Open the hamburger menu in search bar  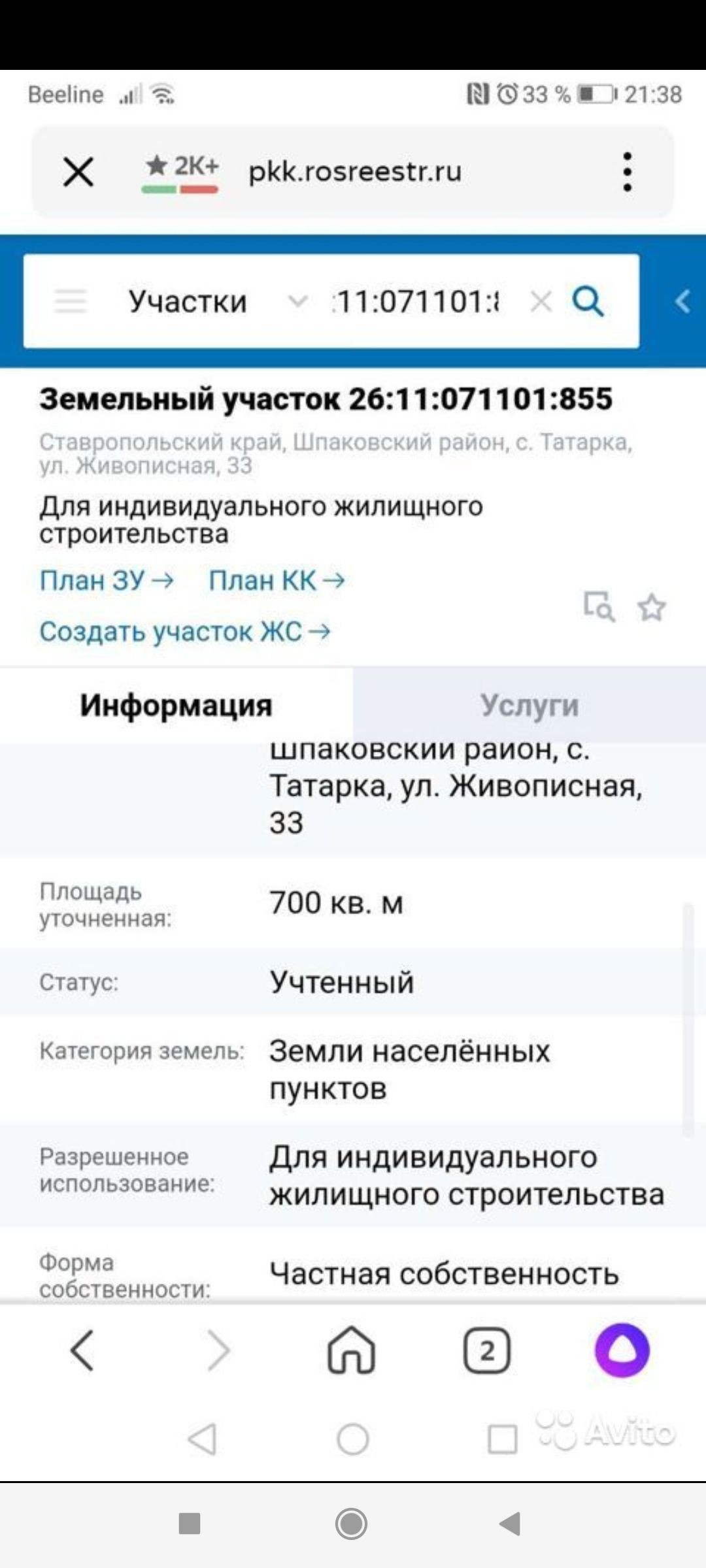(70, 301)
